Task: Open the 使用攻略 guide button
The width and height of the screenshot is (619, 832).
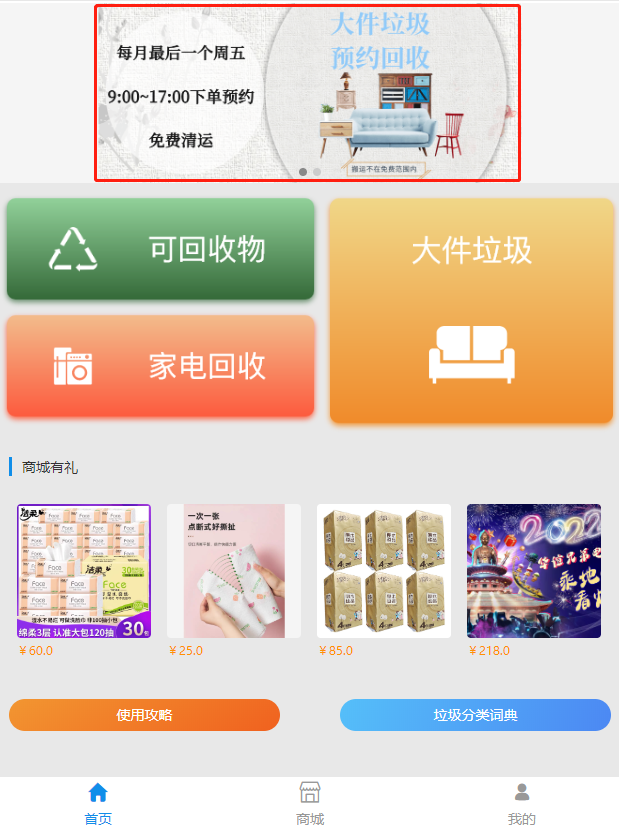Action: point(144,715)
